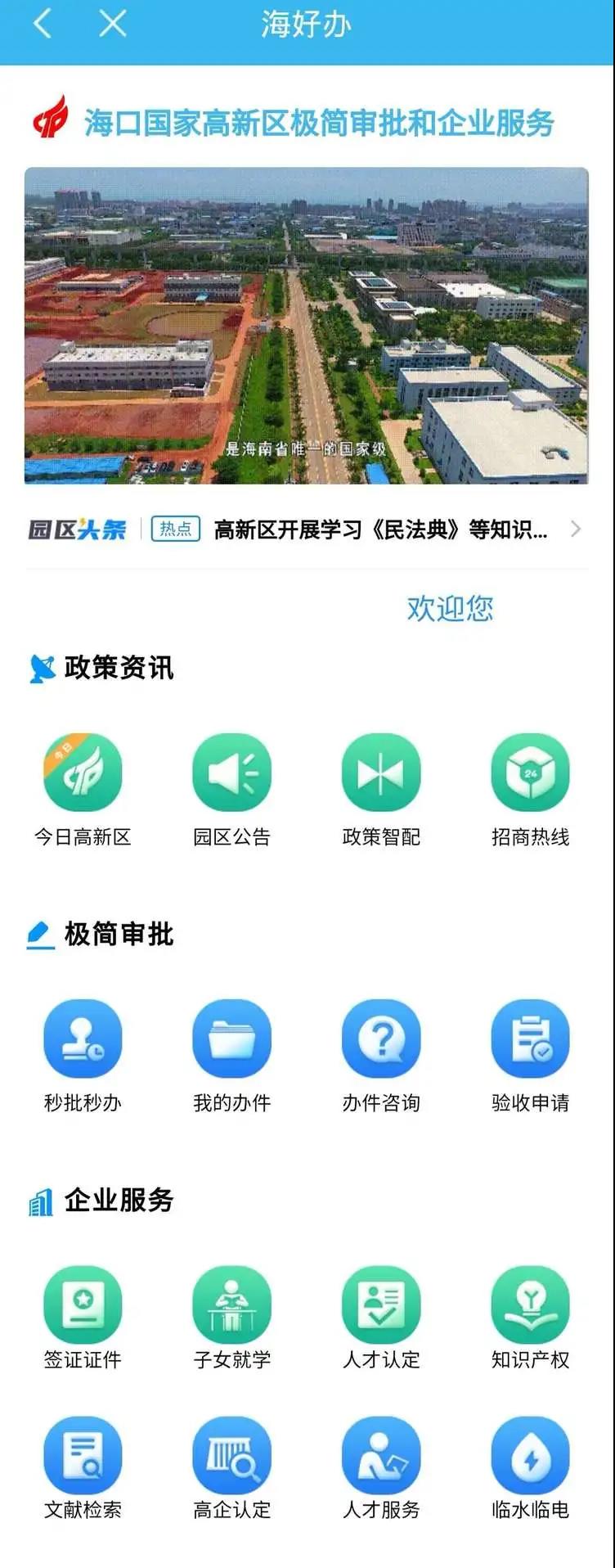This screenshot has height=1568, width=615.
Task: Tap 临水临电 temporary utilities service
Action: tap(530, 1455)
